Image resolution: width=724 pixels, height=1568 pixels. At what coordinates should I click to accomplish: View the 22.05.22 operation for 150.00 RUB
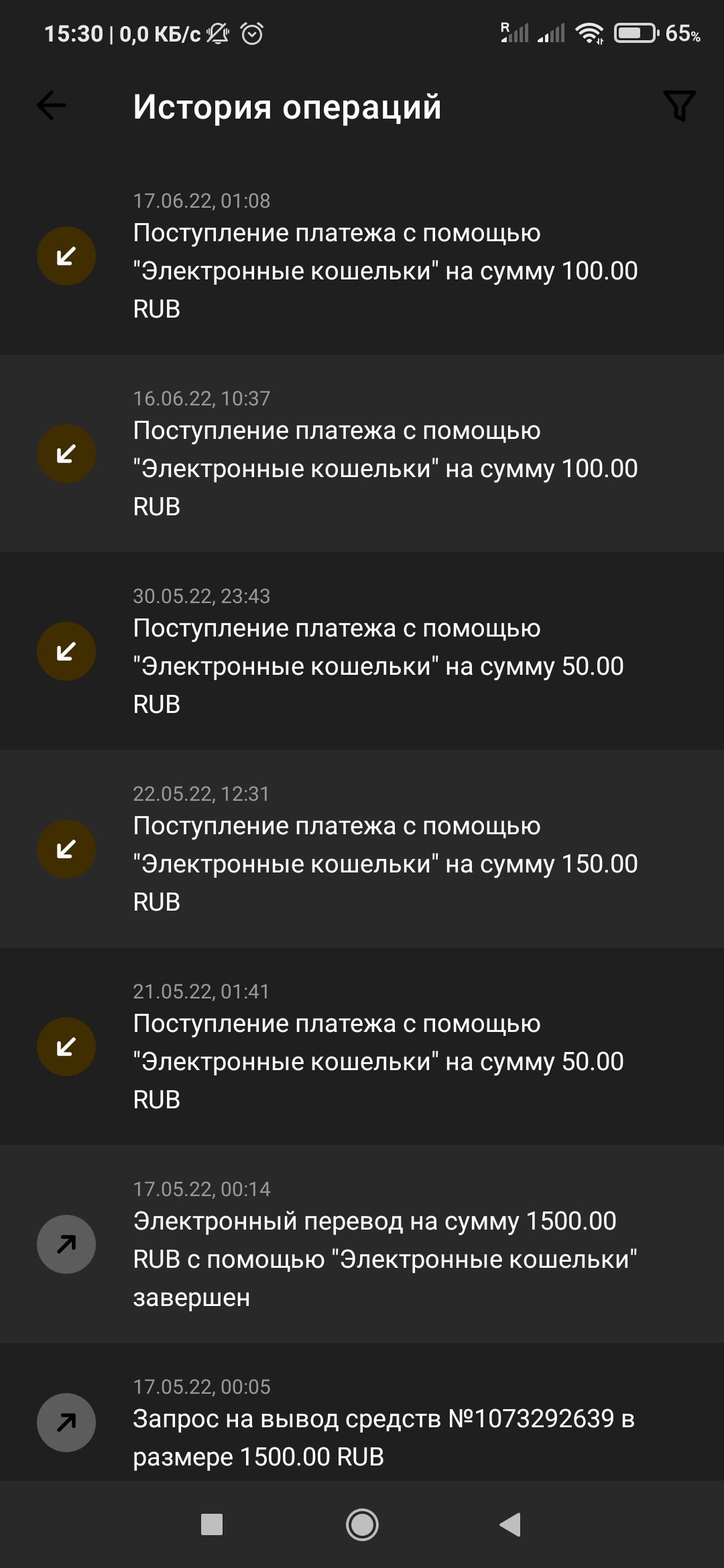coord(362,849)
